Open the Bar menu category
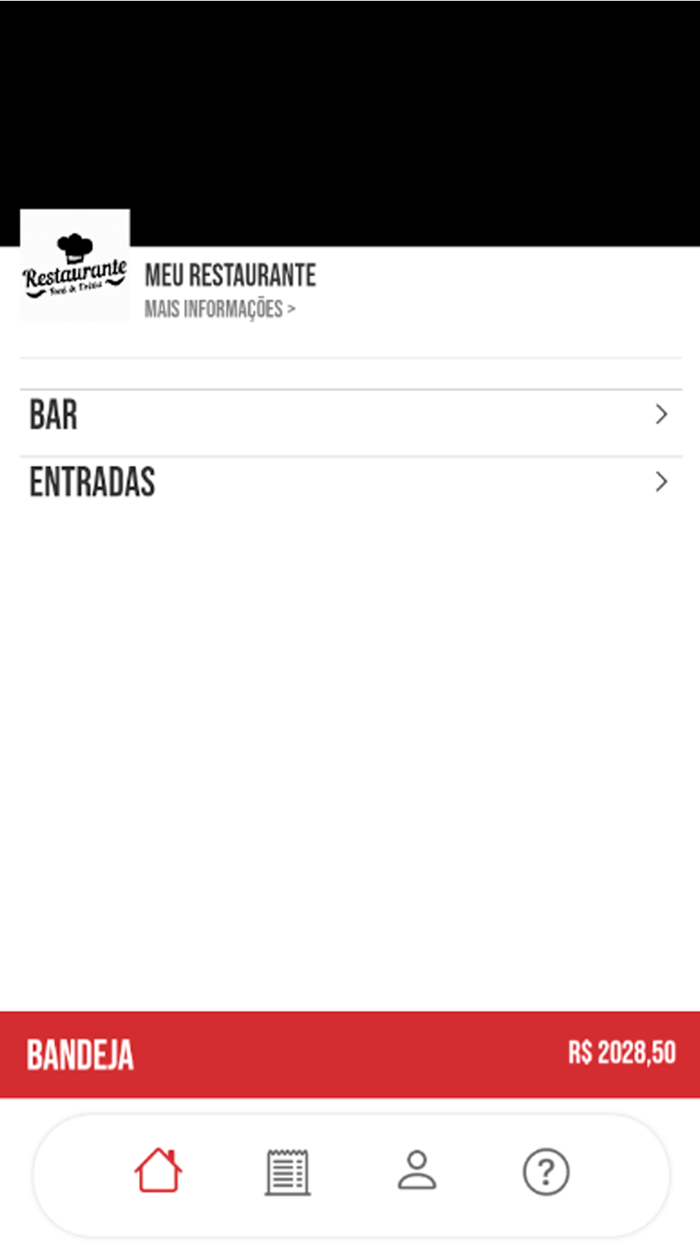 (351, 415)
